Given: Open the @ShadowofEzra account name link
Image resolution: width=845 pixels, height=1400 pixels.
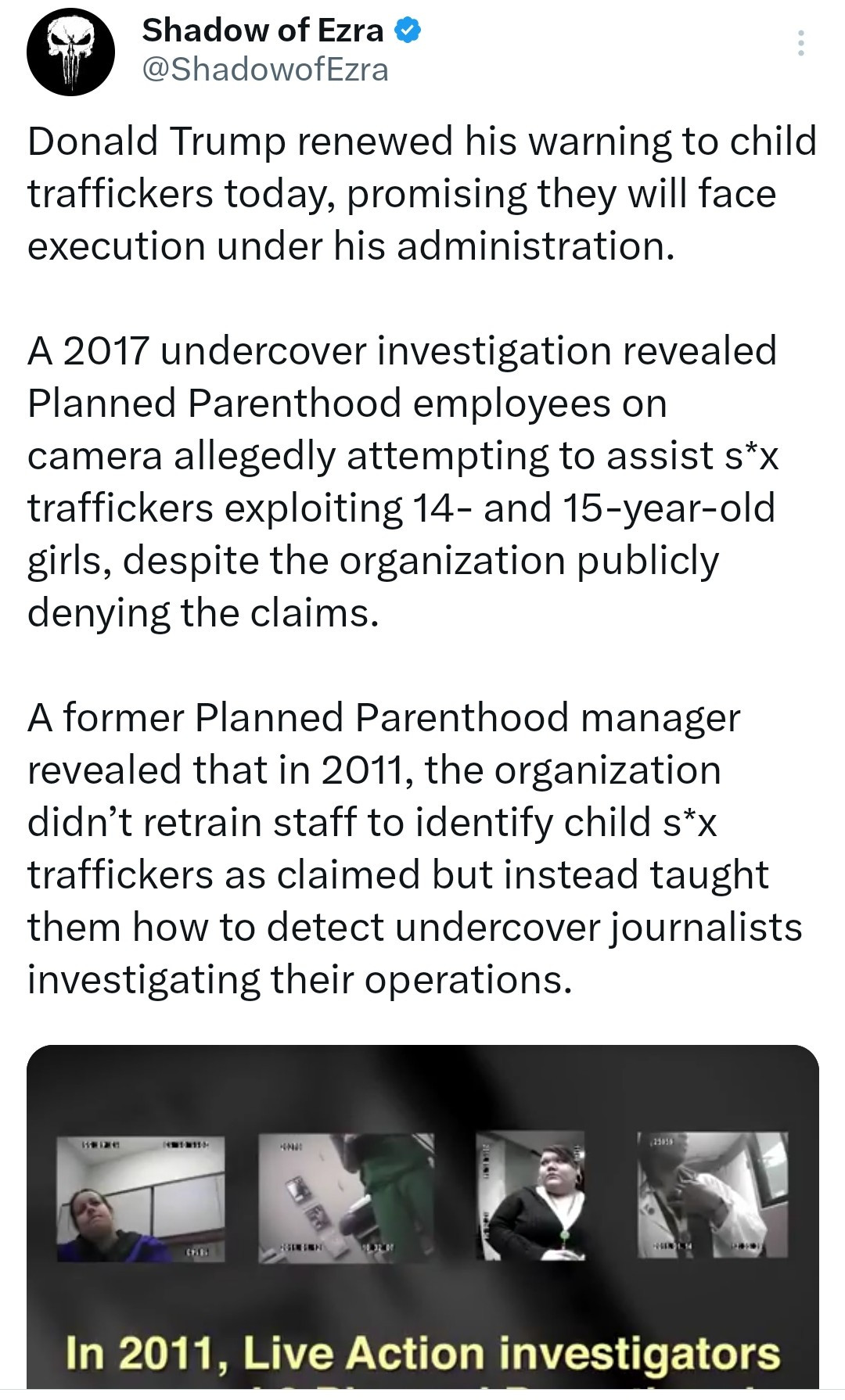Looking at the screenshot, I should point(264,70).
